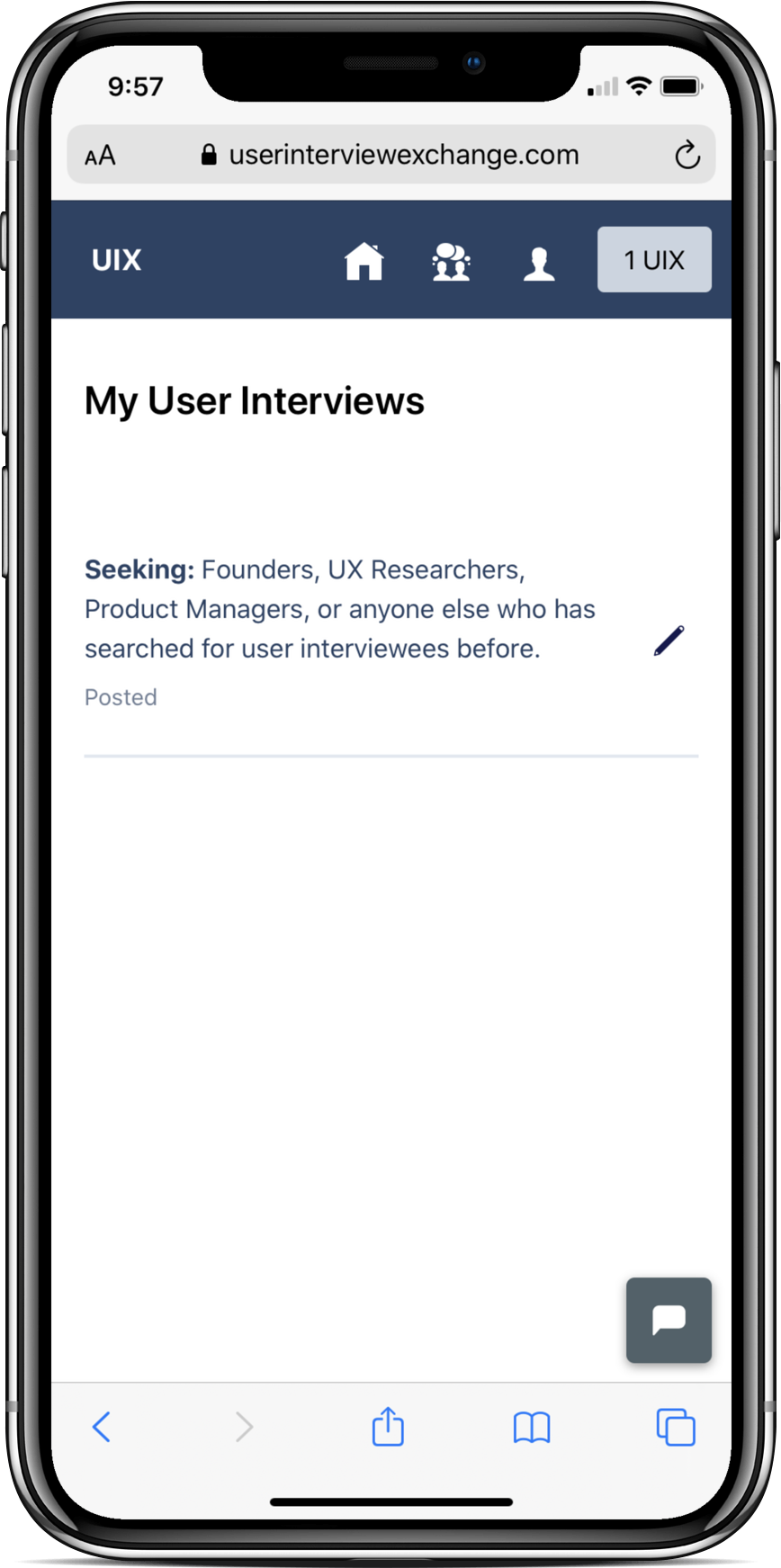Tap the Posted status label
The height and width of the screenshot is (1568, 781).
coord(120,697)
